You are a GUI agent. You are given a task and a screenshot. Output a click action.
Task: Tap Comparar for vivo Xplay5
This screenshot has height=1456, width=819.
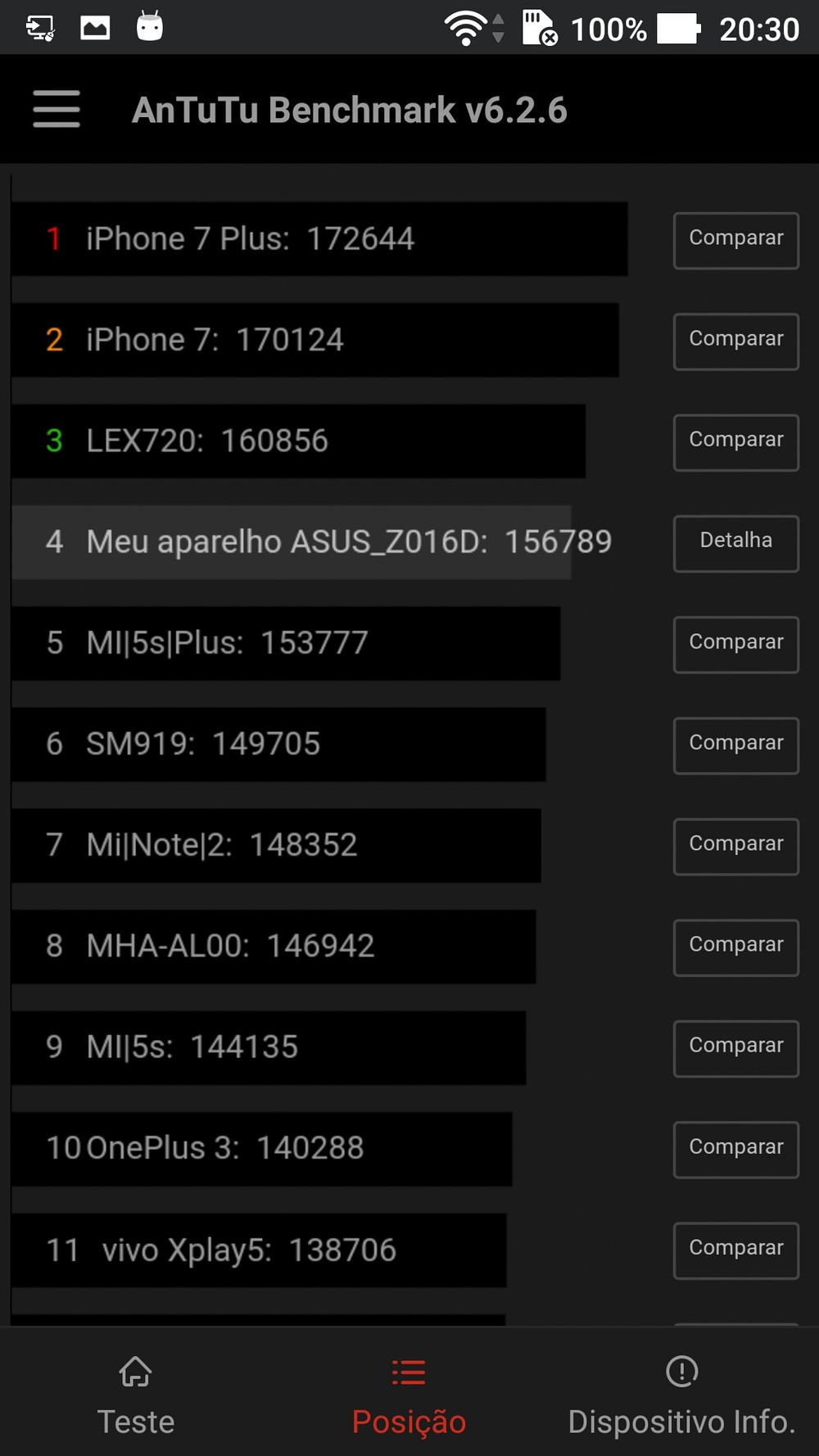point(735,1250)
